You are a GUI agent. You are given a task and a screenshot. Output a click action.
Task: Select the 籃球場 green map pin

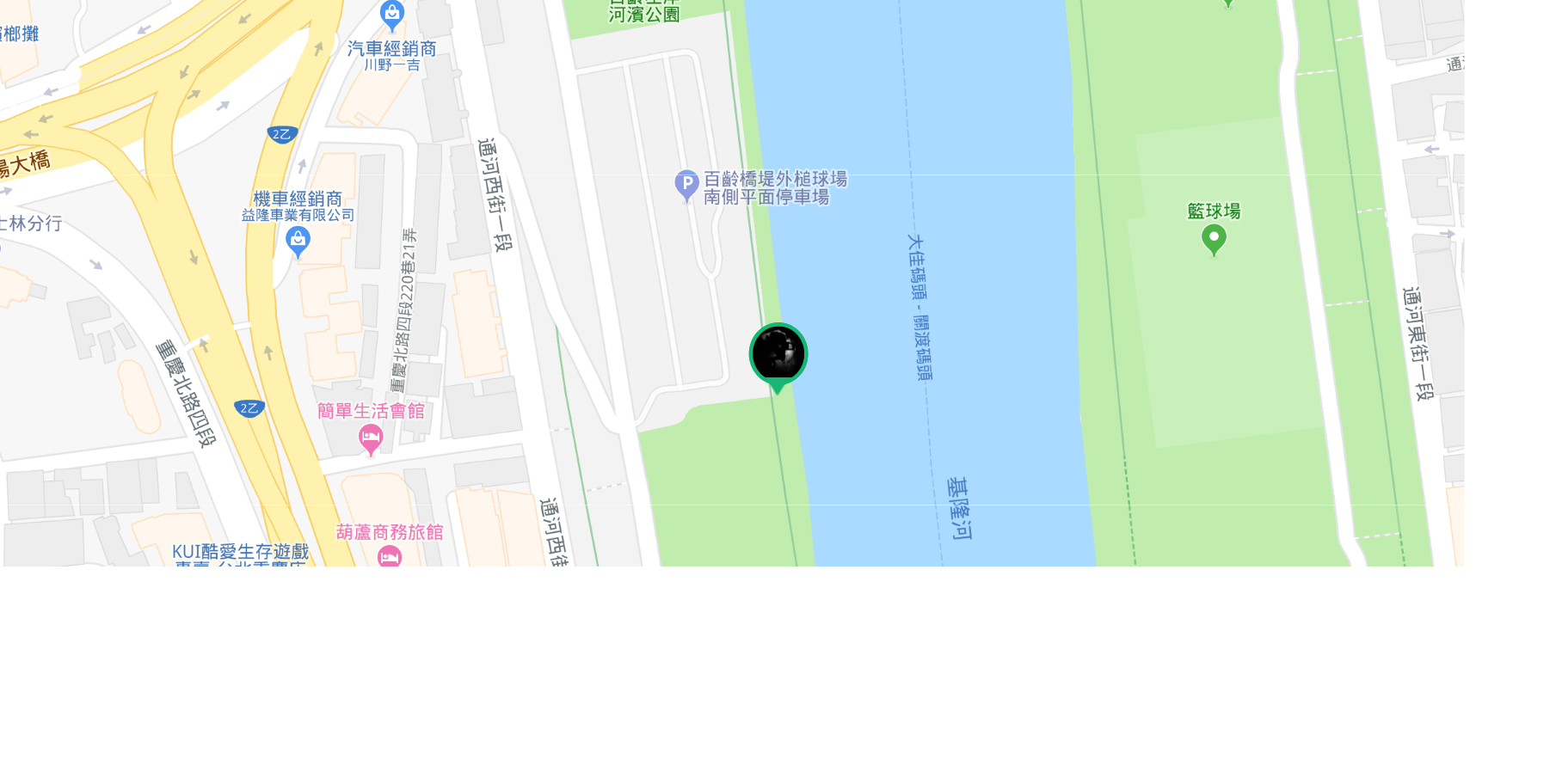pyautogui.click(x=1214, y=239)
